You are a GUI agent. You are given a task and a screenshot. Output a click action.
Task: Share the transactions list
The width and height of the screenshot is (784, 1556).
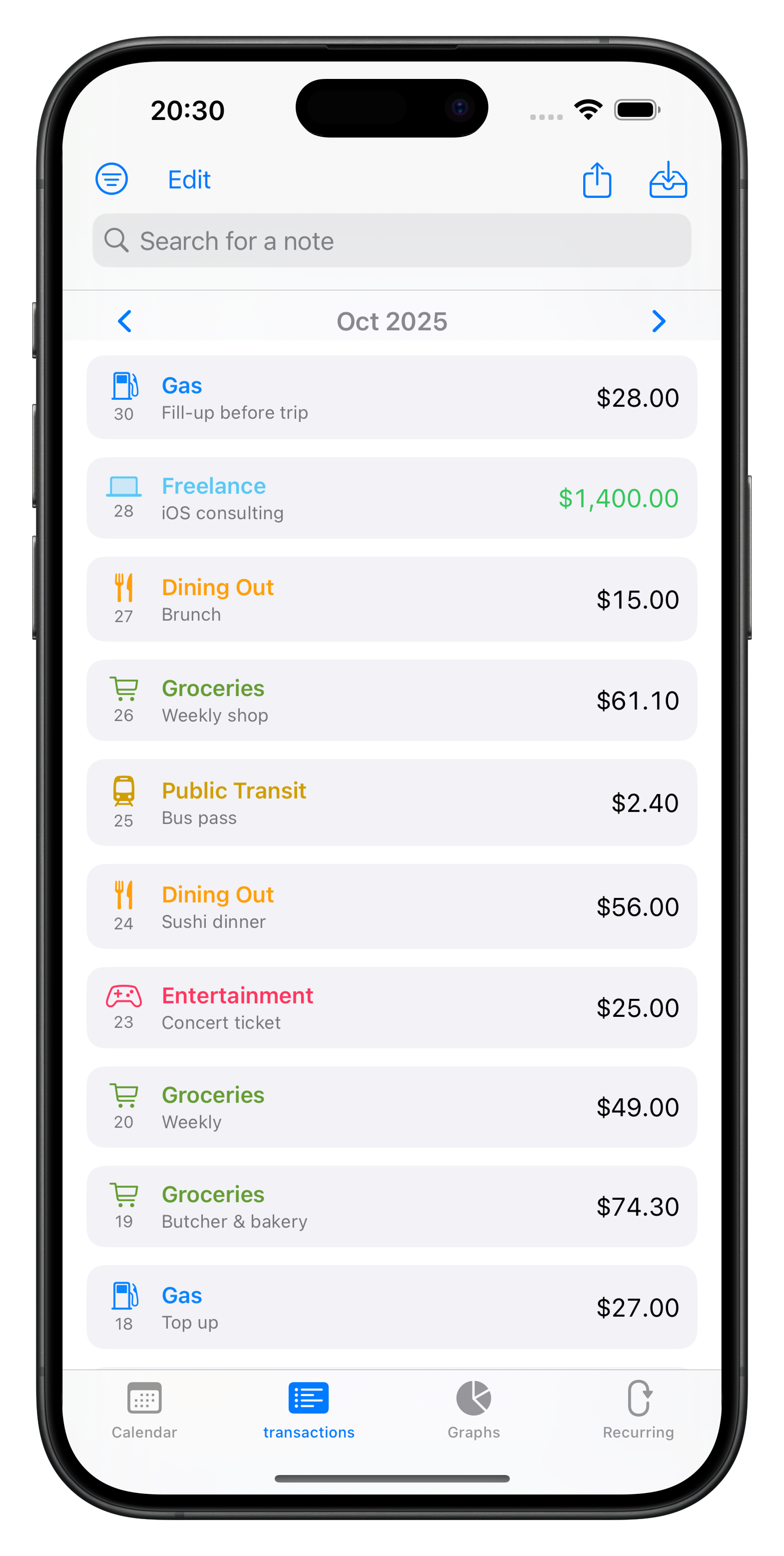coord(597,180)
